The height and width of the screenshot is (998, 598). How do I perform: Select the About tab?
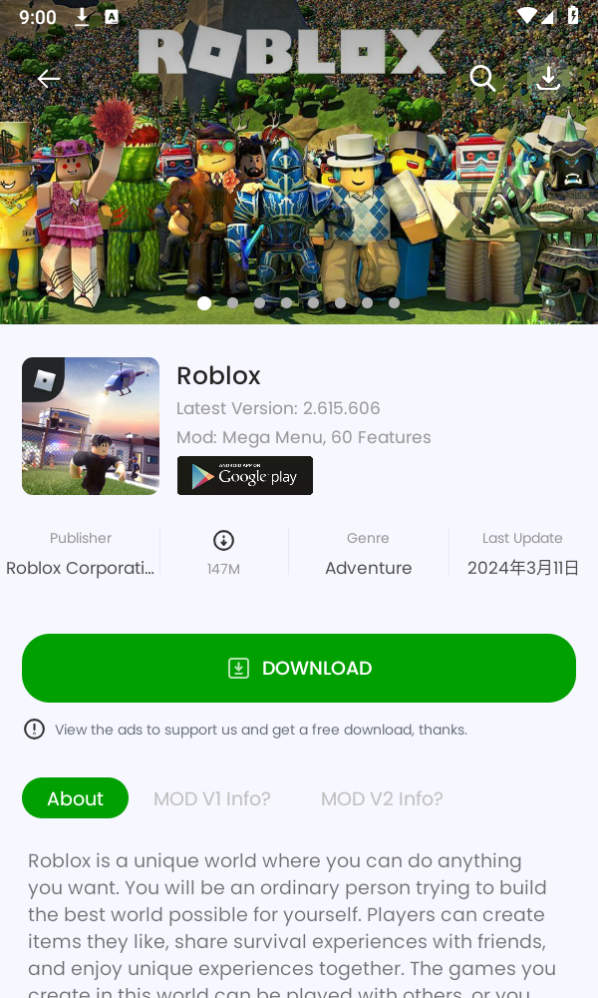[x=75, y=798]
